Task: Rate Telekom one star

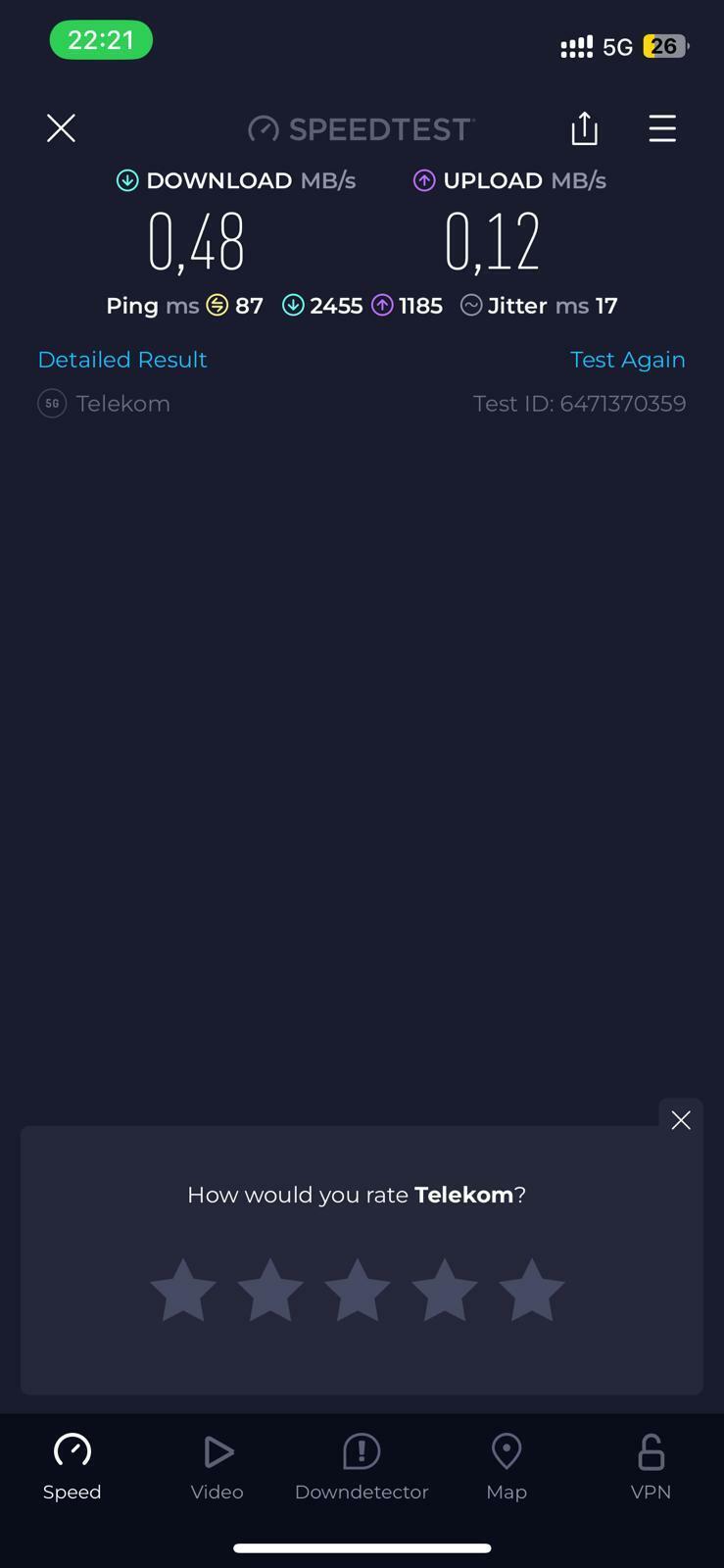Action: click(183, 1290)
